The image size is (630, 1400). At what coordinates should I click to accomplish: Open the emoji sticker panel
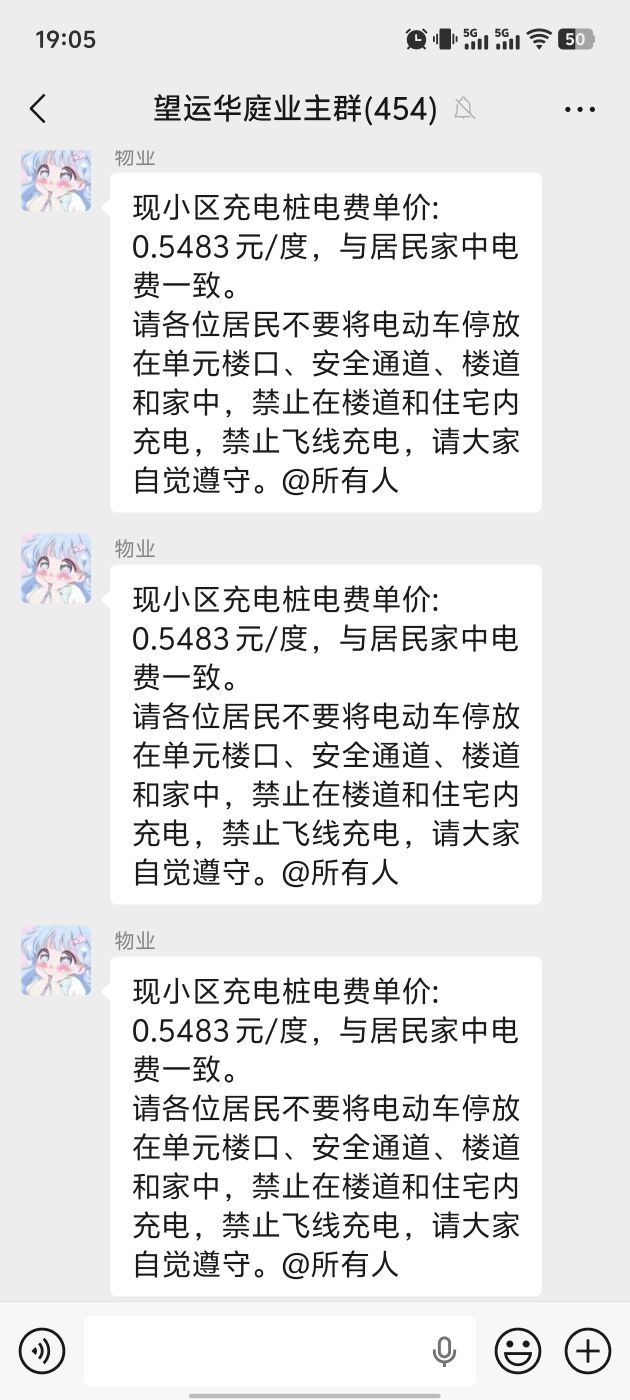coord(518,1351)
